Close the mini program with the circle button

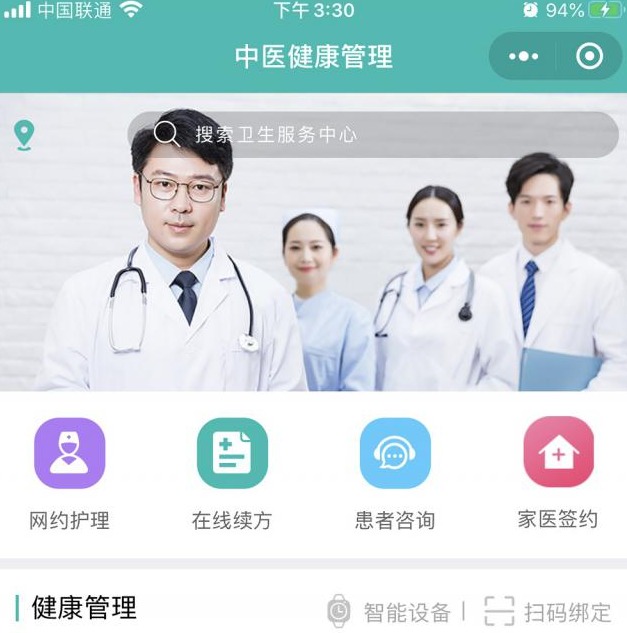pos(589,57)
